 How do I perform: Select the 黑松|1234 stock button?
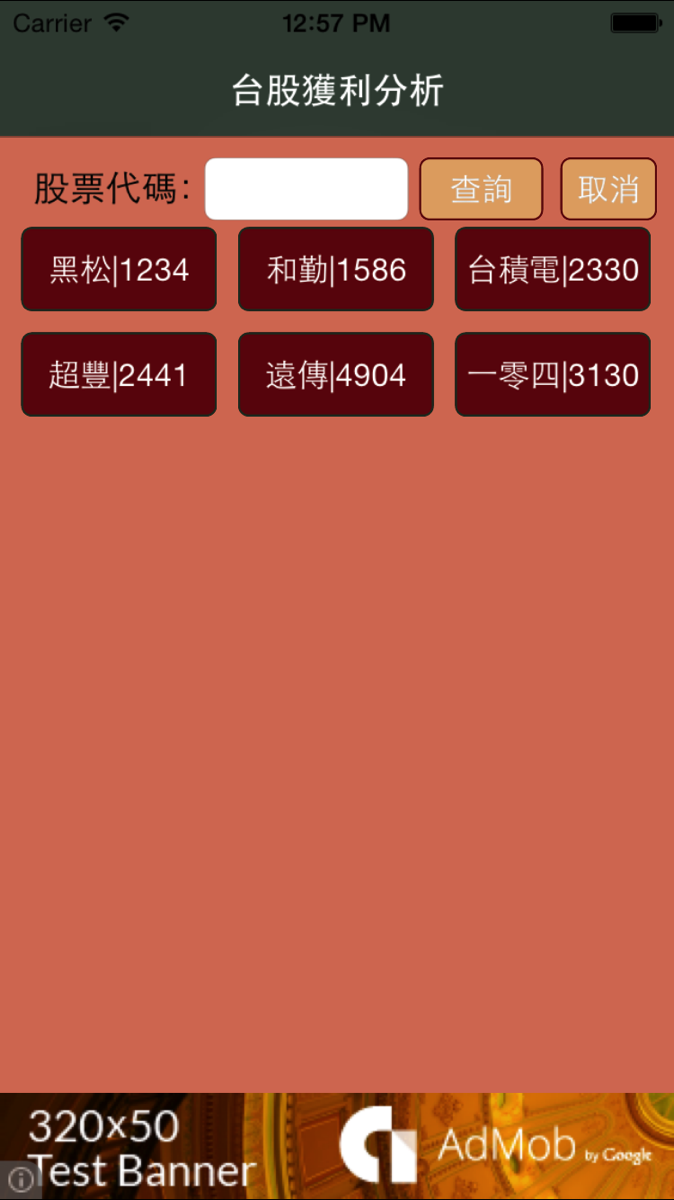pos(119,269)
